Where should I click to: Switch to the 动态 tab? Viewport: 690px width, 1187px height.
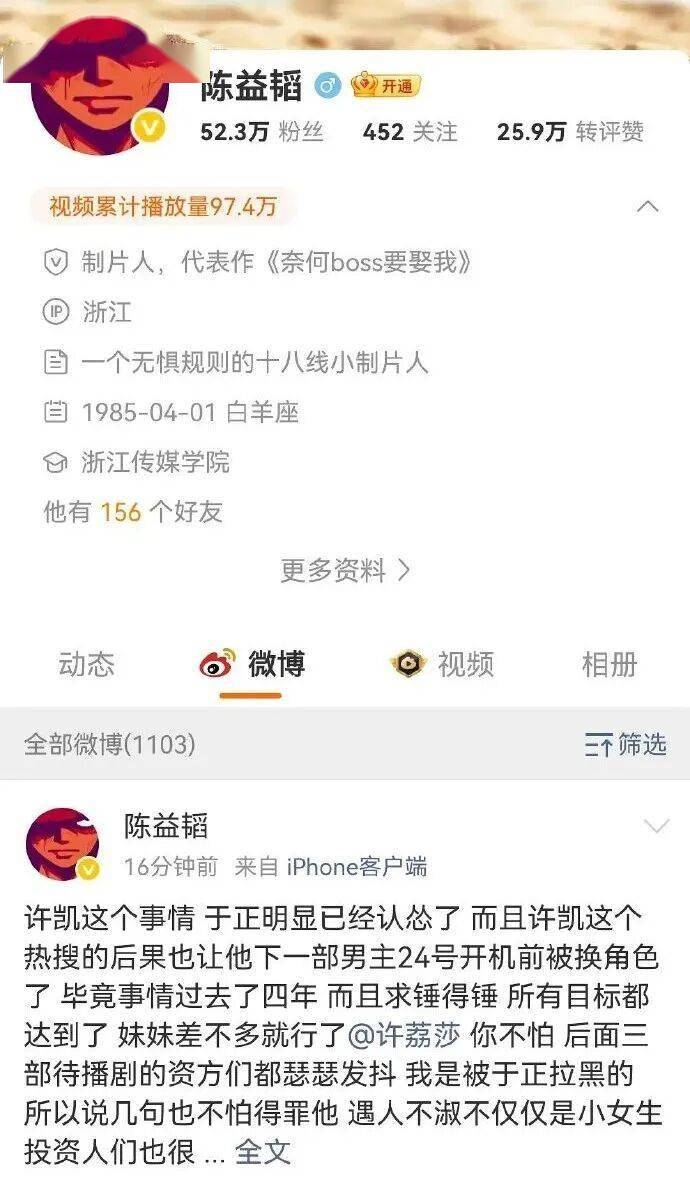point(87,664)
